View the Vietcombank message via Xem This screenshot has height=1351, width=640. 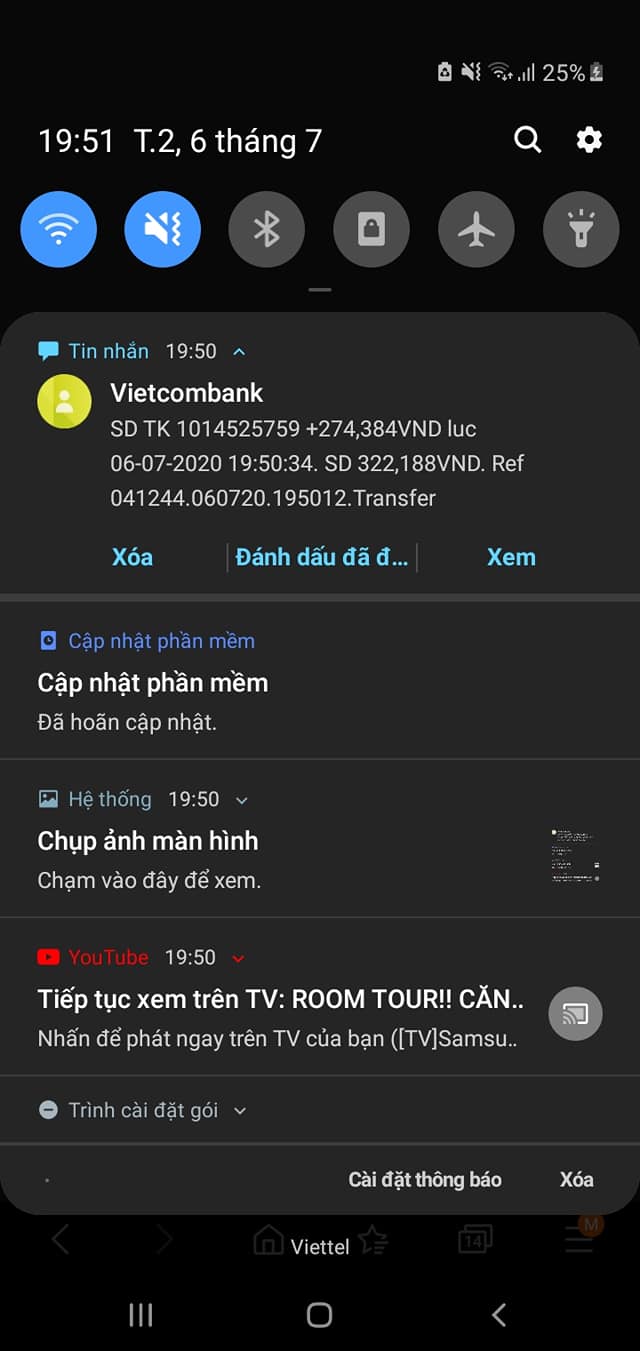(x=511, y=557)
